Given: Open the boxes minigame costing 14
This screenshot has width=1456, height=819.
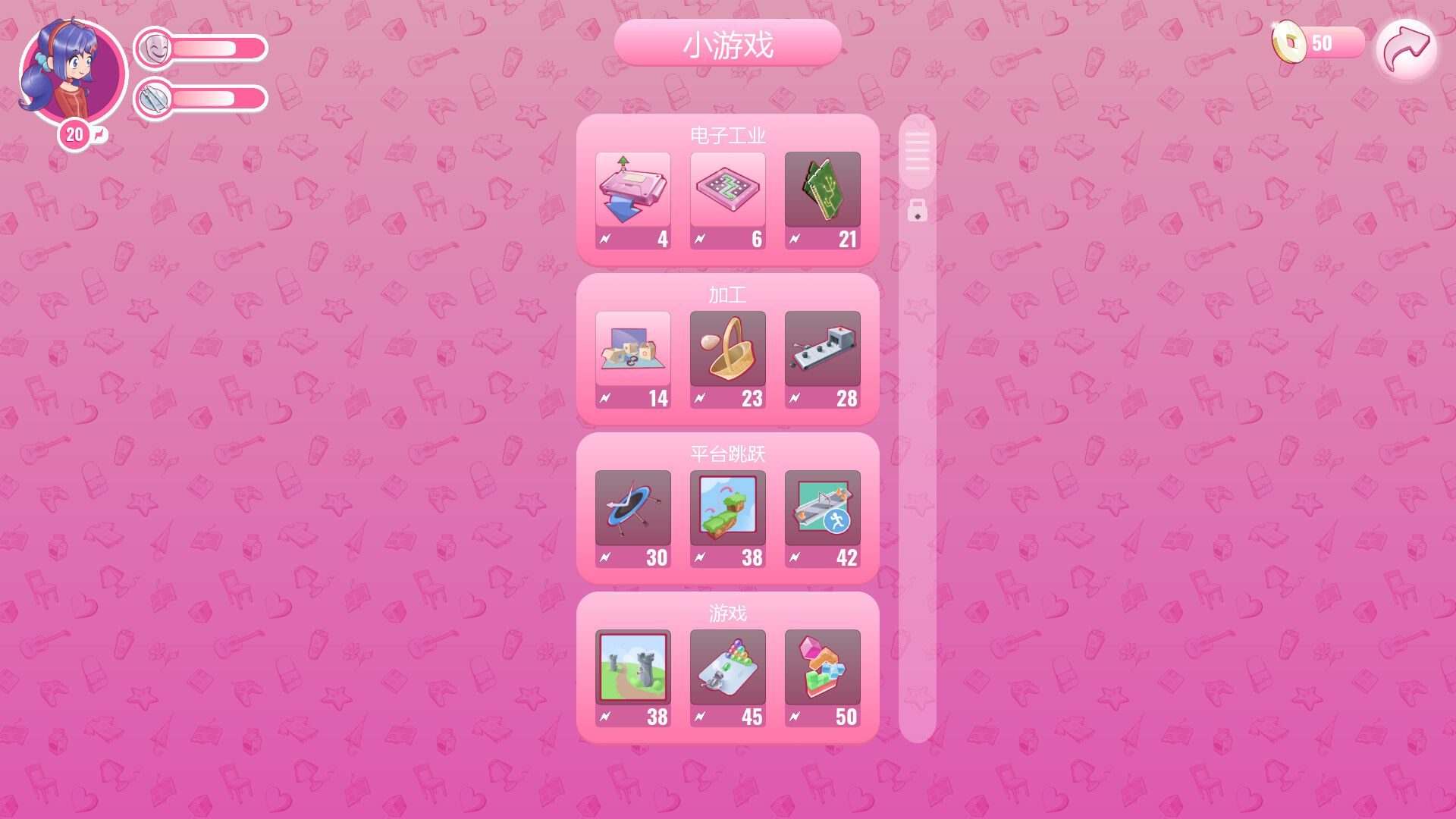Looking at the screenshot, I should (x=632, y=359).
